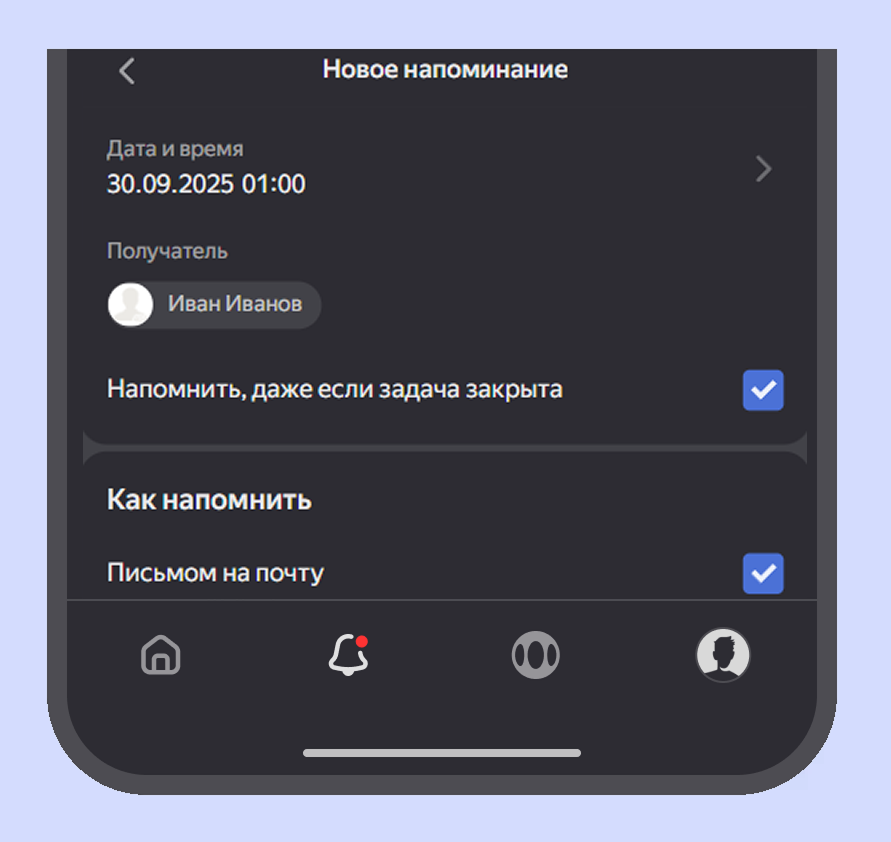Open the profile avatar tab
Image resolution: width=891 pixels, height=842 pixels.
tap(722, 656)
